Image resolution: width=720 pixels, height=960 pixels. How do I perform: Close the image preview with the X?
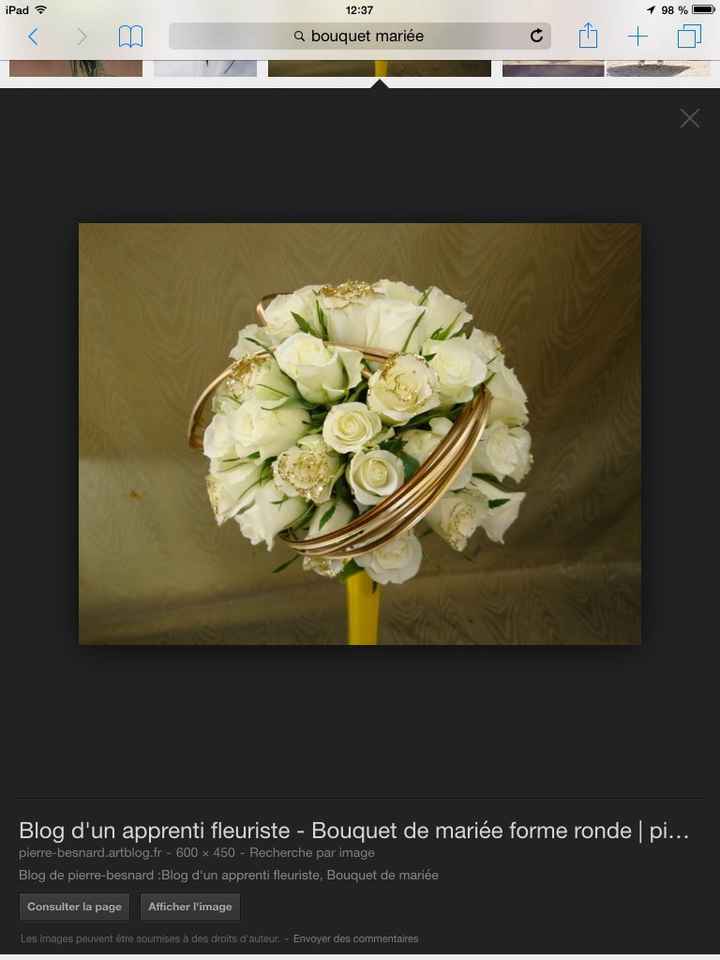pyautogui.click(x=689, y=117)
